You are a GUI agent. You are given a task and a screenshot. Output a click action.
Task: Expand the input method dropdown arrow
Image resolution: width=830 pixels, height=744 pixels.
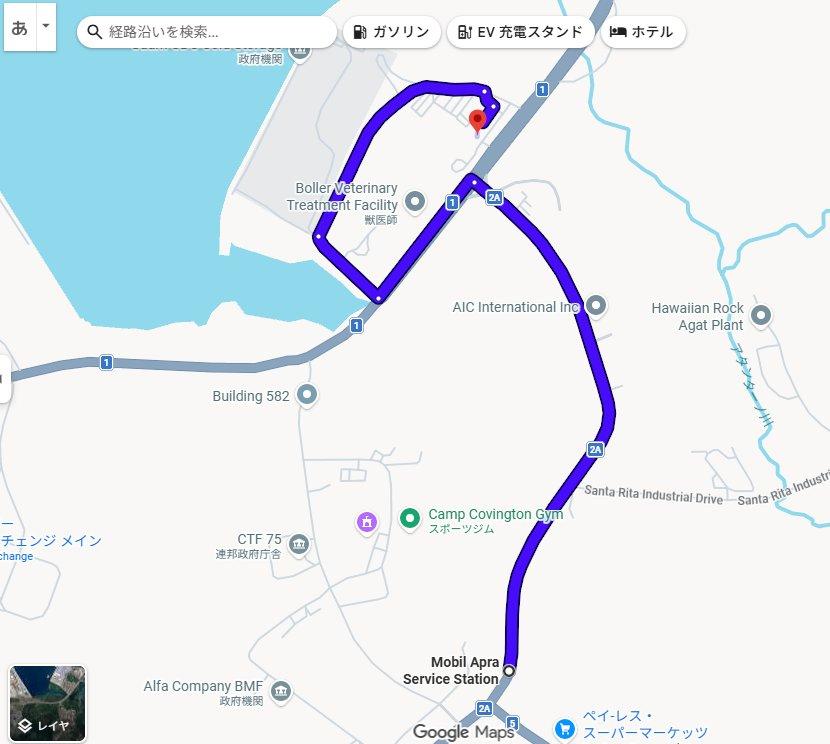(x=45, y=27)
